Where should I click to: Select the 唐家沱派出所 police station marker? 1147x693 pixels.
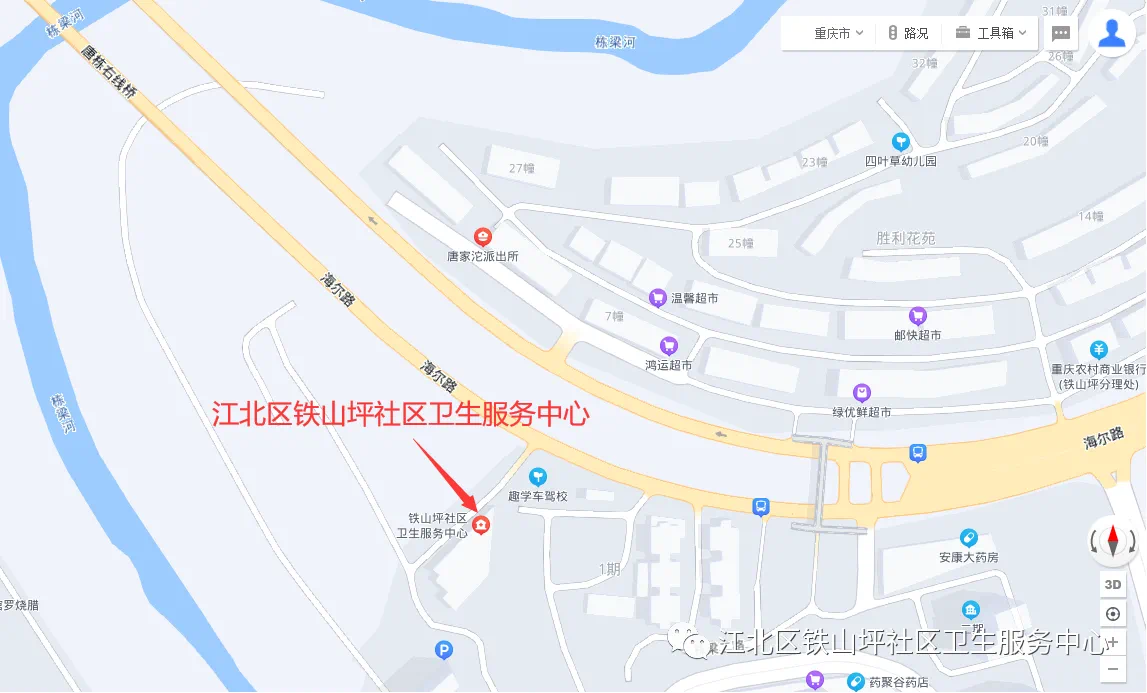(x=483, y=237)
